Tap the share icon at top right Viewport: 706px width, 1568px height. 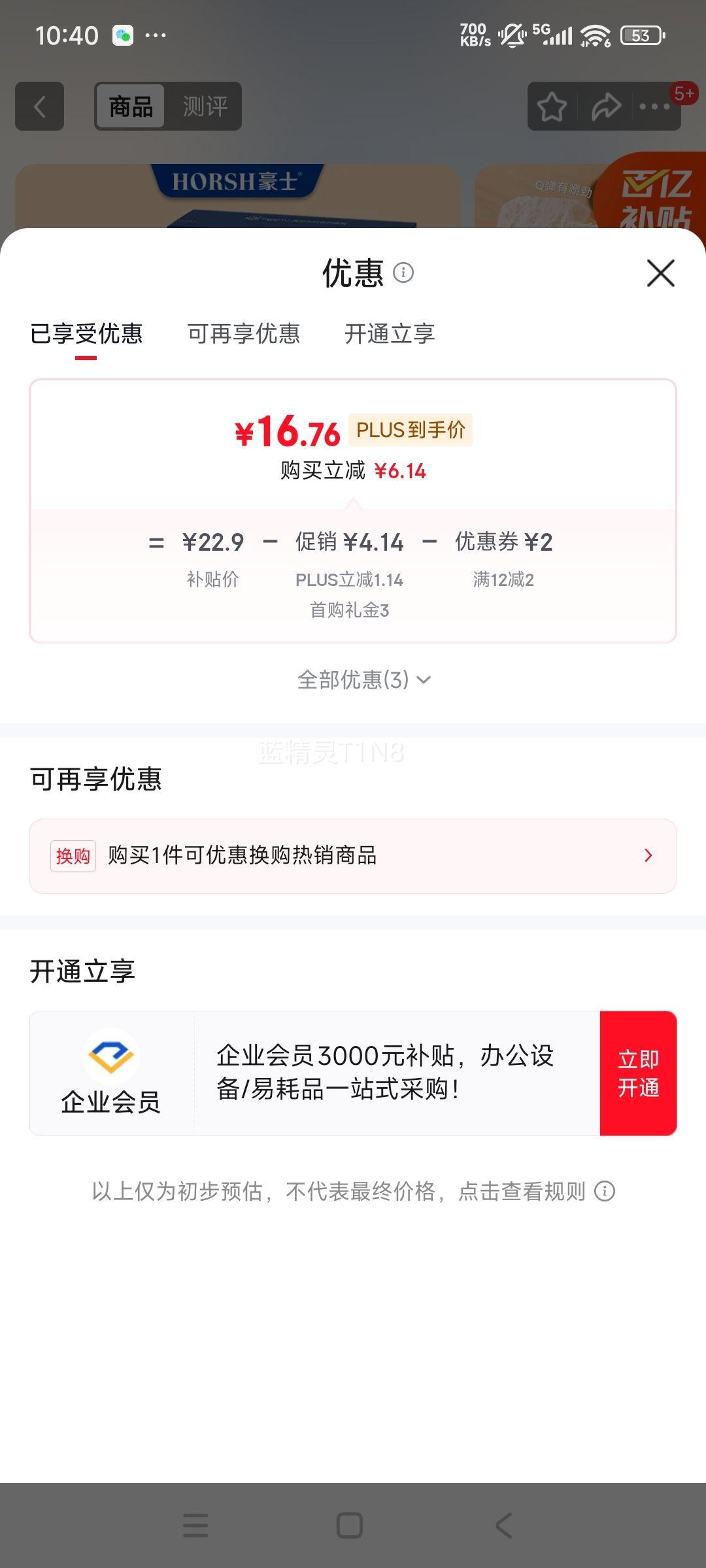(605, 106)
